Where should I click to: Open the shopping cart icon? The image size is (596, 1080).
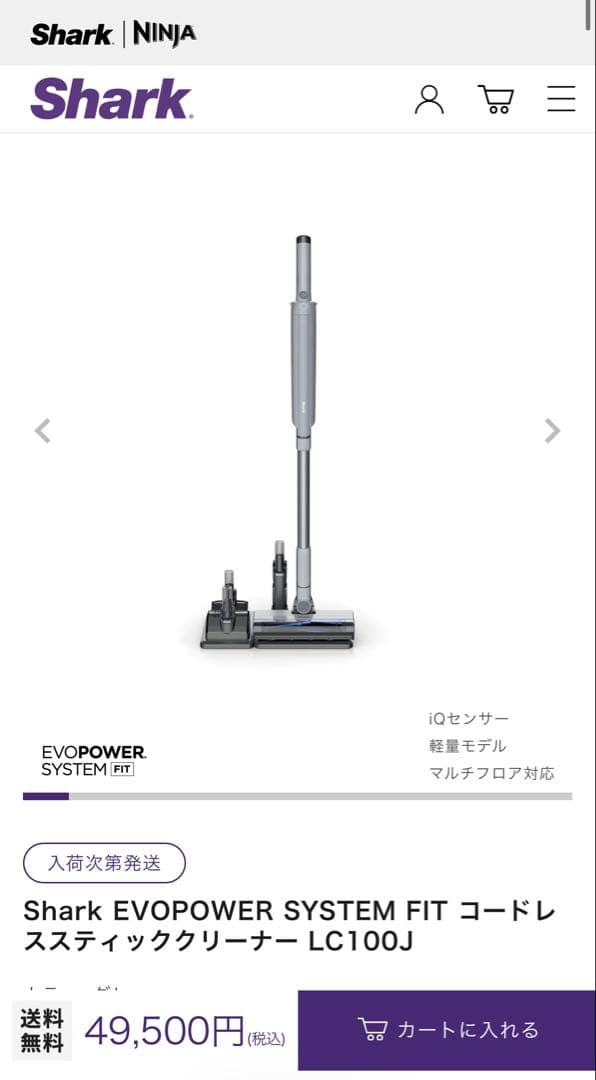496,100
